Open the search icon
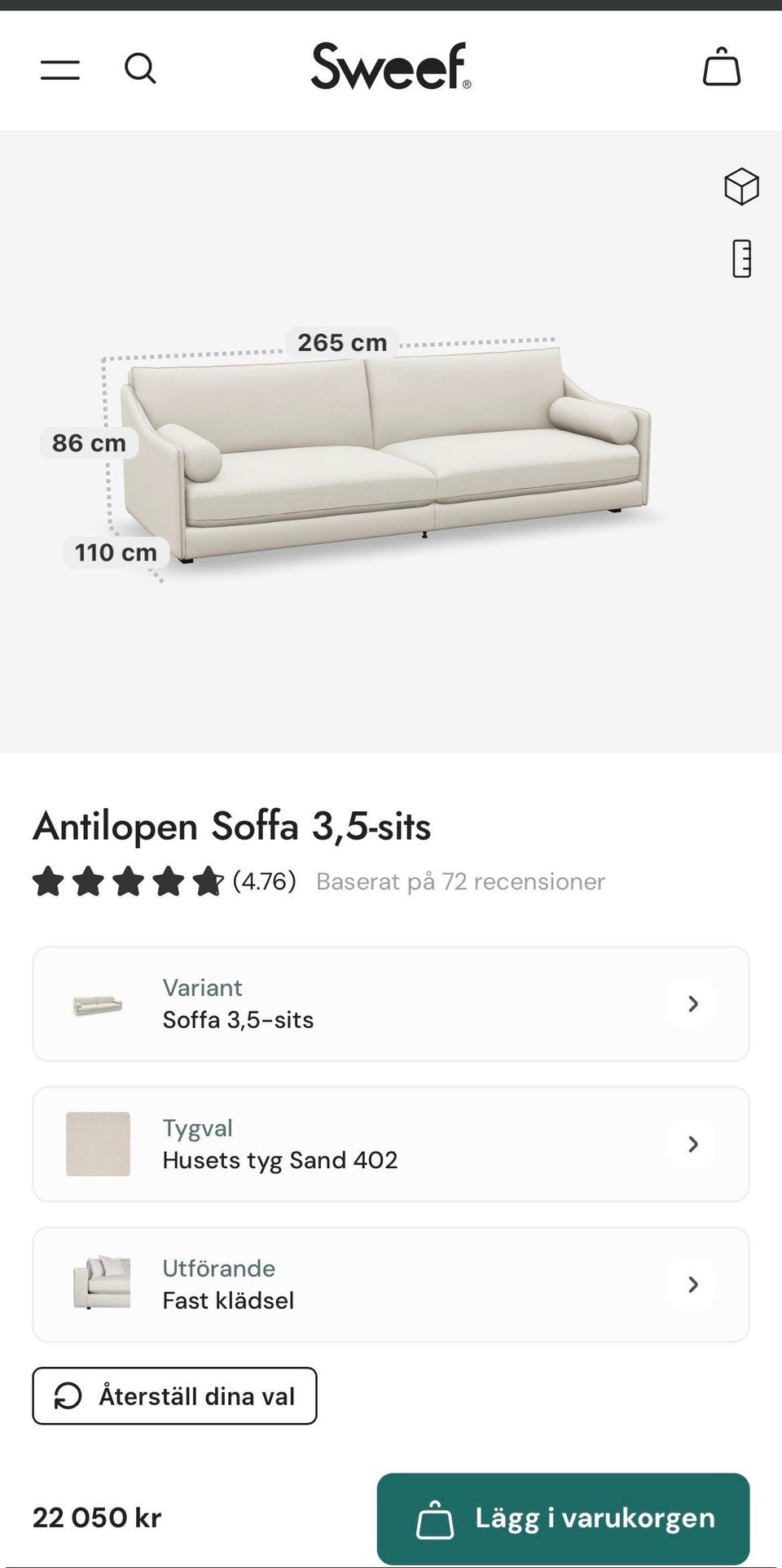Screen dimensions: 782x1568 tap(141, 68)
